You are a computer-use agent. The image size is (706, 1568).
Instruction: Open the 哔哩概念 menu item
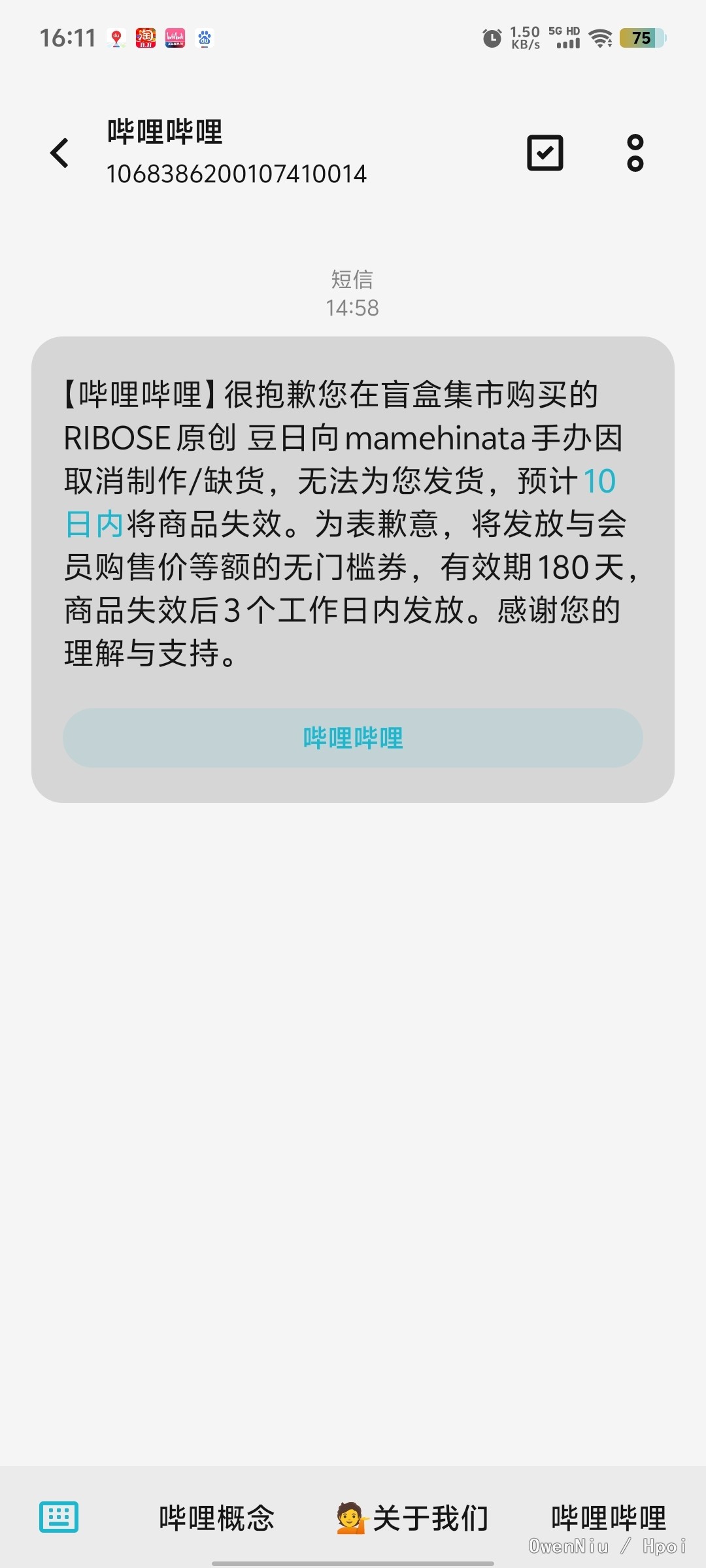click(217, 1518)
